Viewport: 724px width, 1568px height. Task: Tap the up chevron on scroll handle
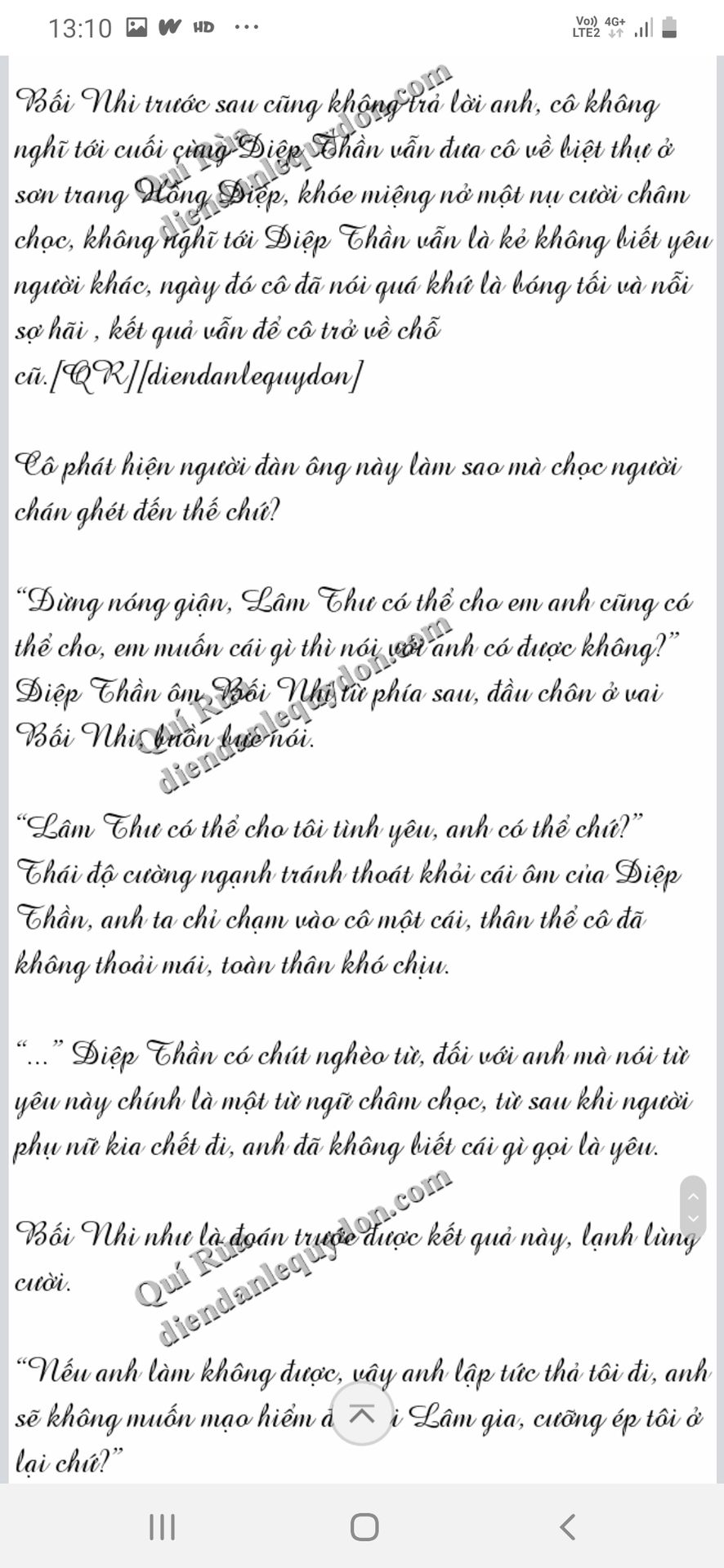(x=692, y=1196)
